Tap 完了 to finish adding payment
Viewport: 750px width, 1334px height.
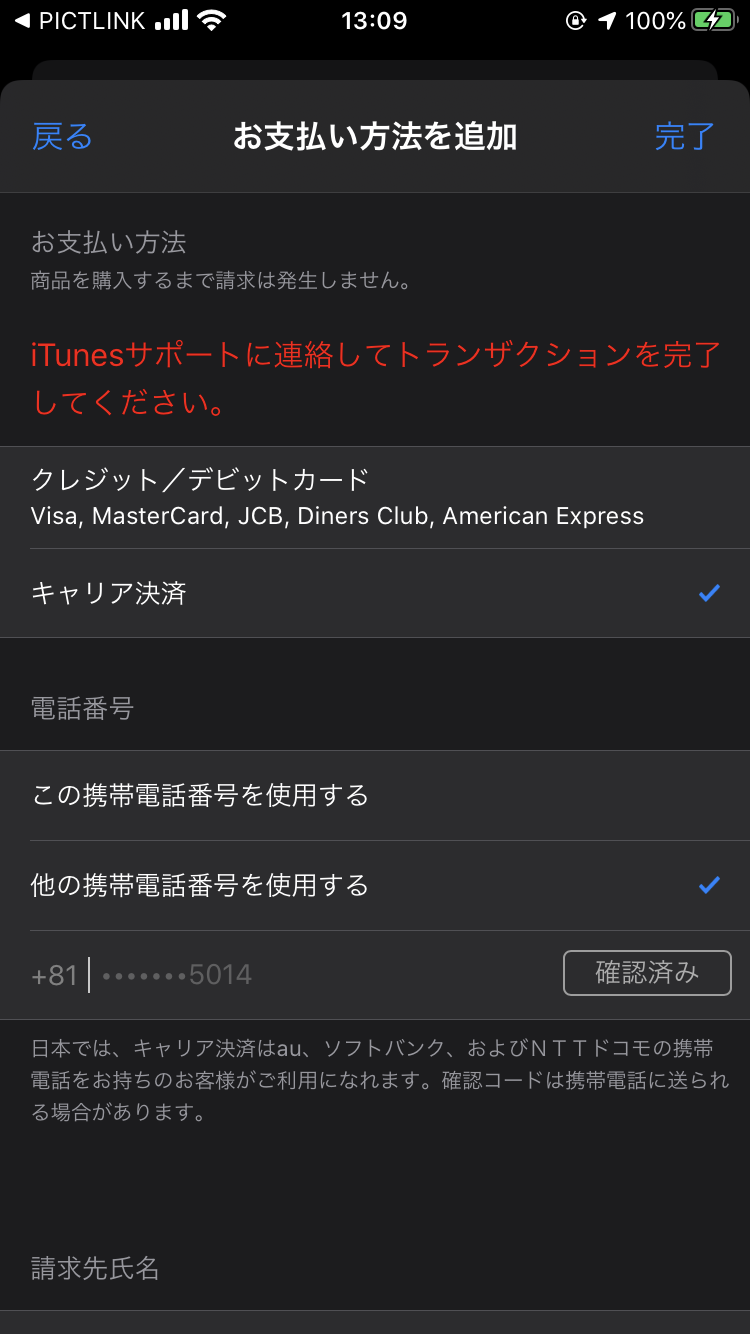coord(685,137)
